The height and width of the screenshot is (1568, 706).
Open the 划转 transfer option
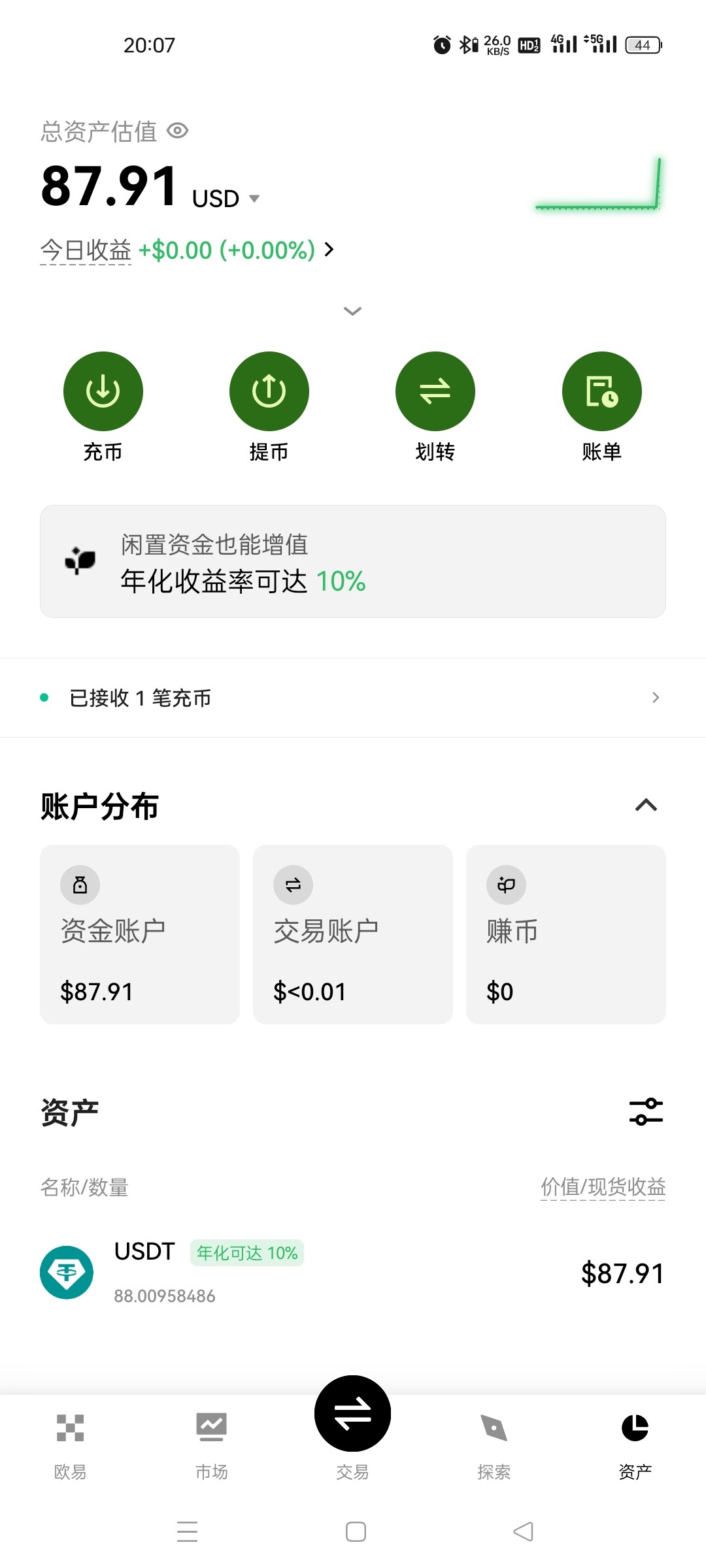click(x=435, y=391)
